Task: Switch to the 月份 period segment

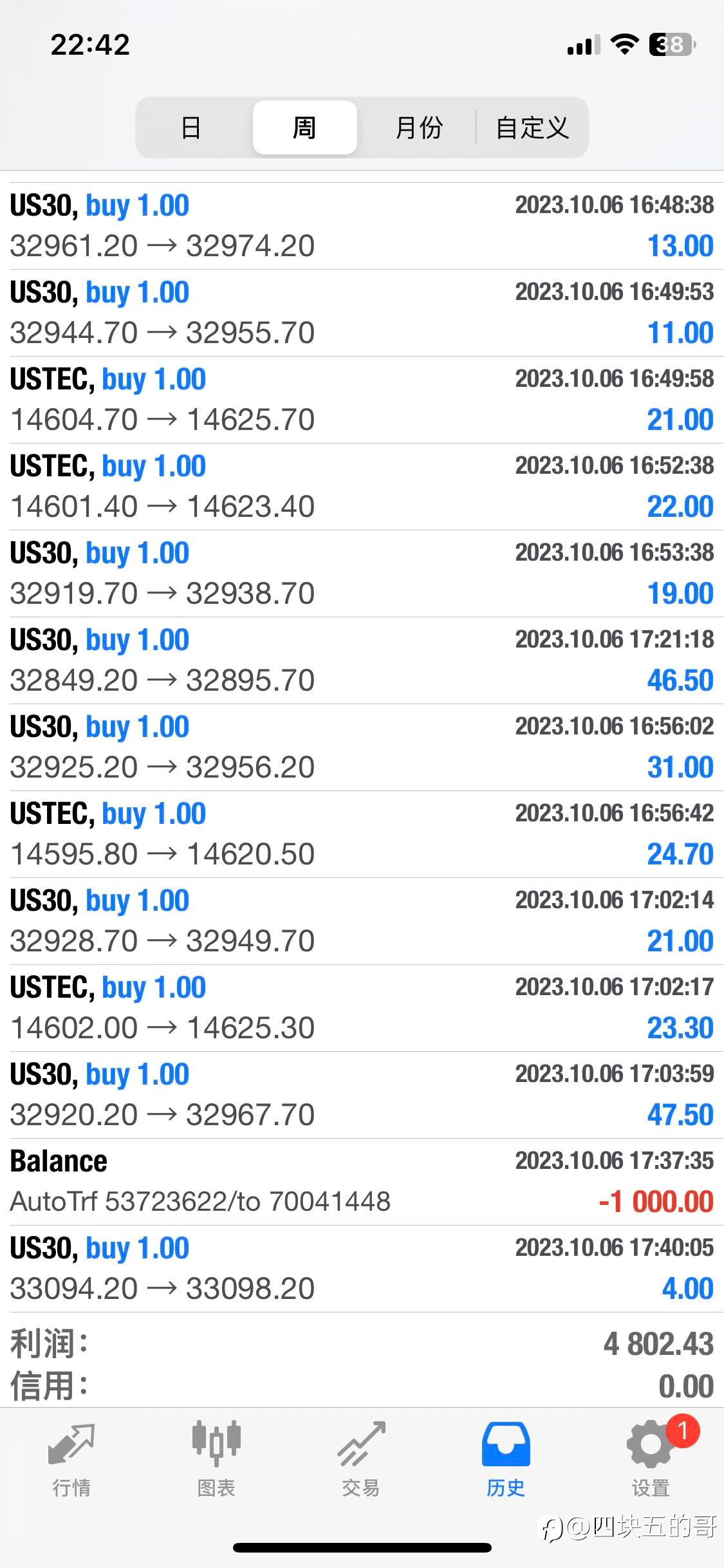Action: point(418,127)
